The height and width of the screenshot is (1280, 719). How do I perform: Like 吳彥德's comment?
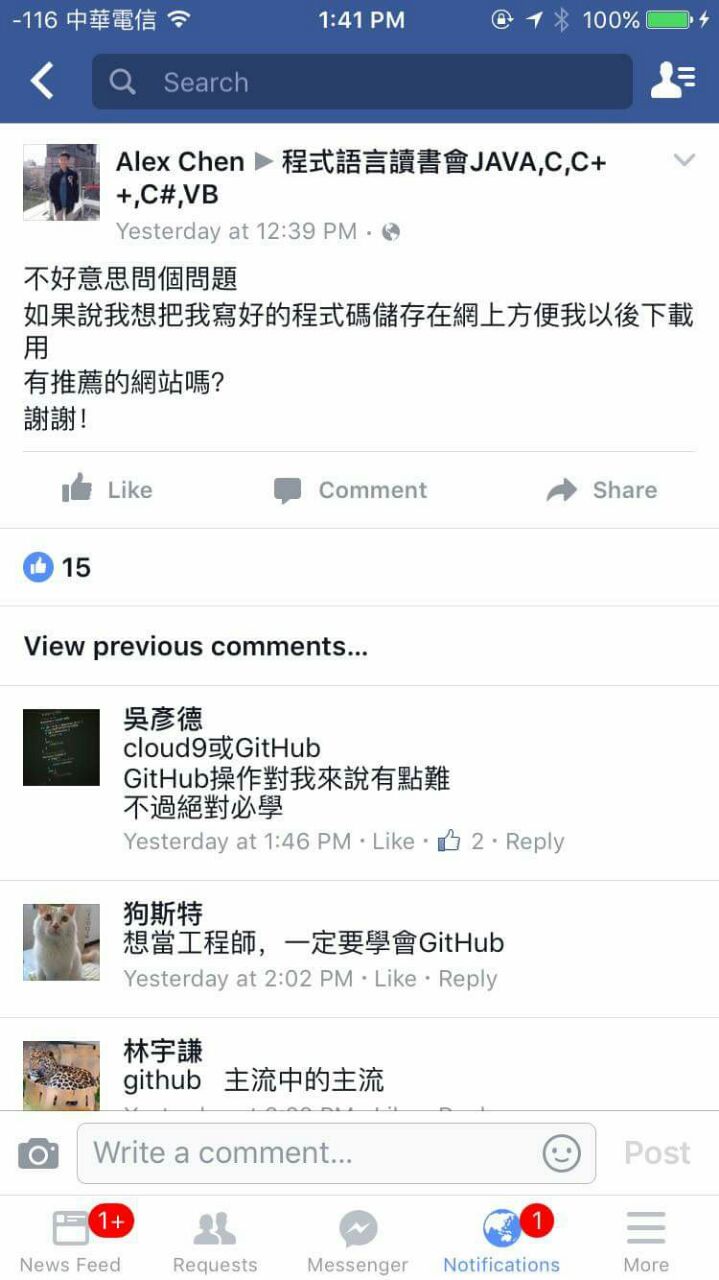393,842
